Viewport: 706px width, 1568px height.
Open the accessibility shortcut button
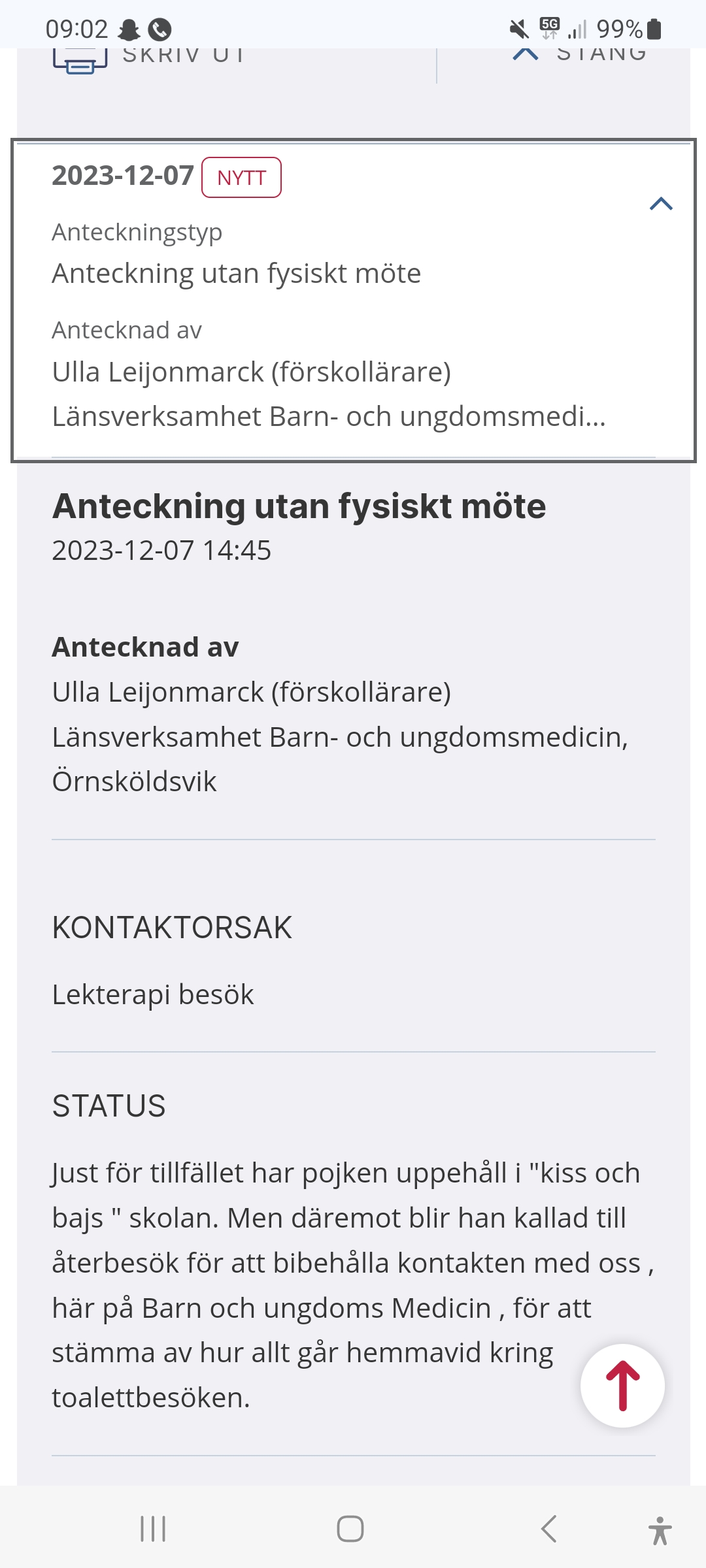tap(660, 1530)
